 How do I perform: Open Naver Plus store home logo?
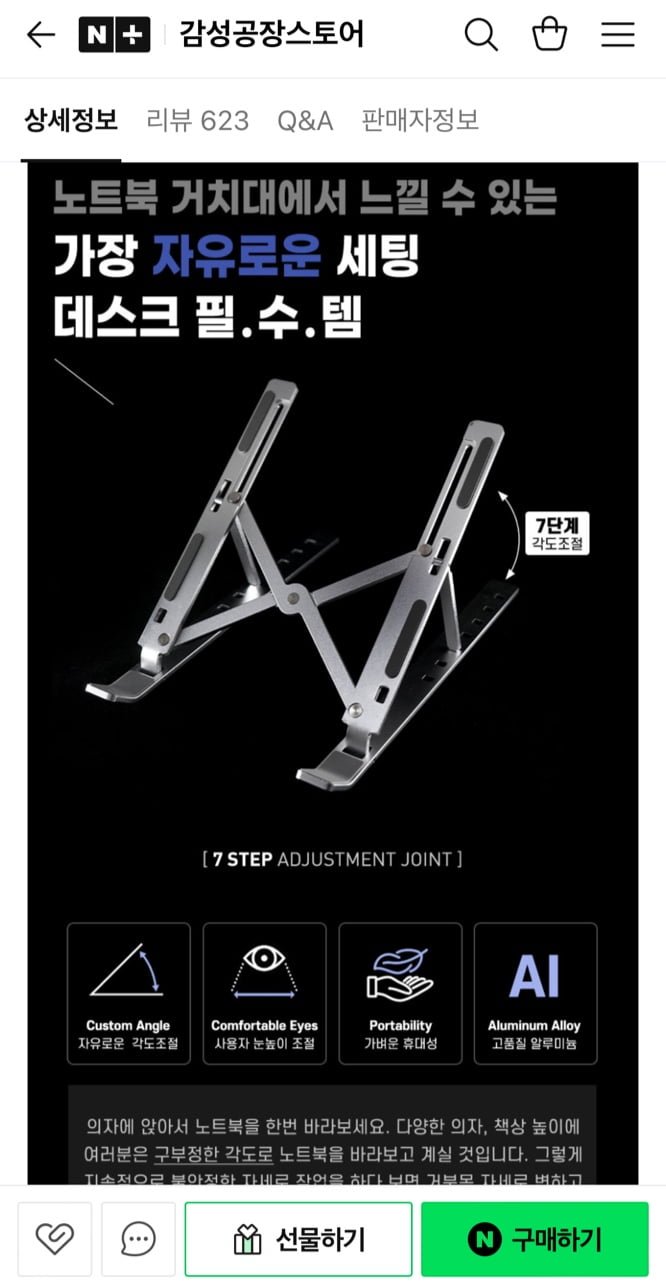click(x=114, y=36)
